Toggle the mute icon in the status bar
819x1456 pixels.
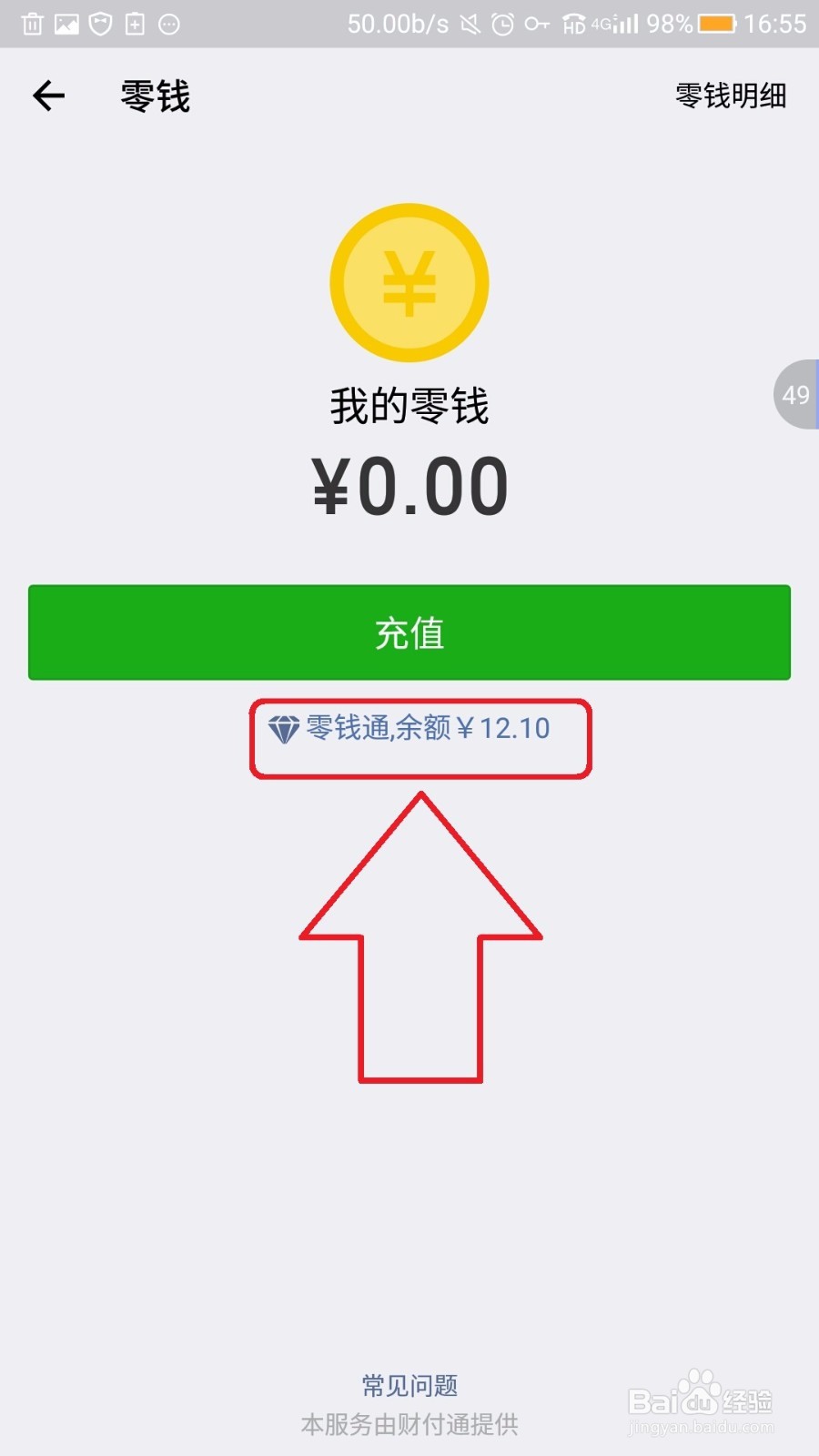[x=470, y=24]
